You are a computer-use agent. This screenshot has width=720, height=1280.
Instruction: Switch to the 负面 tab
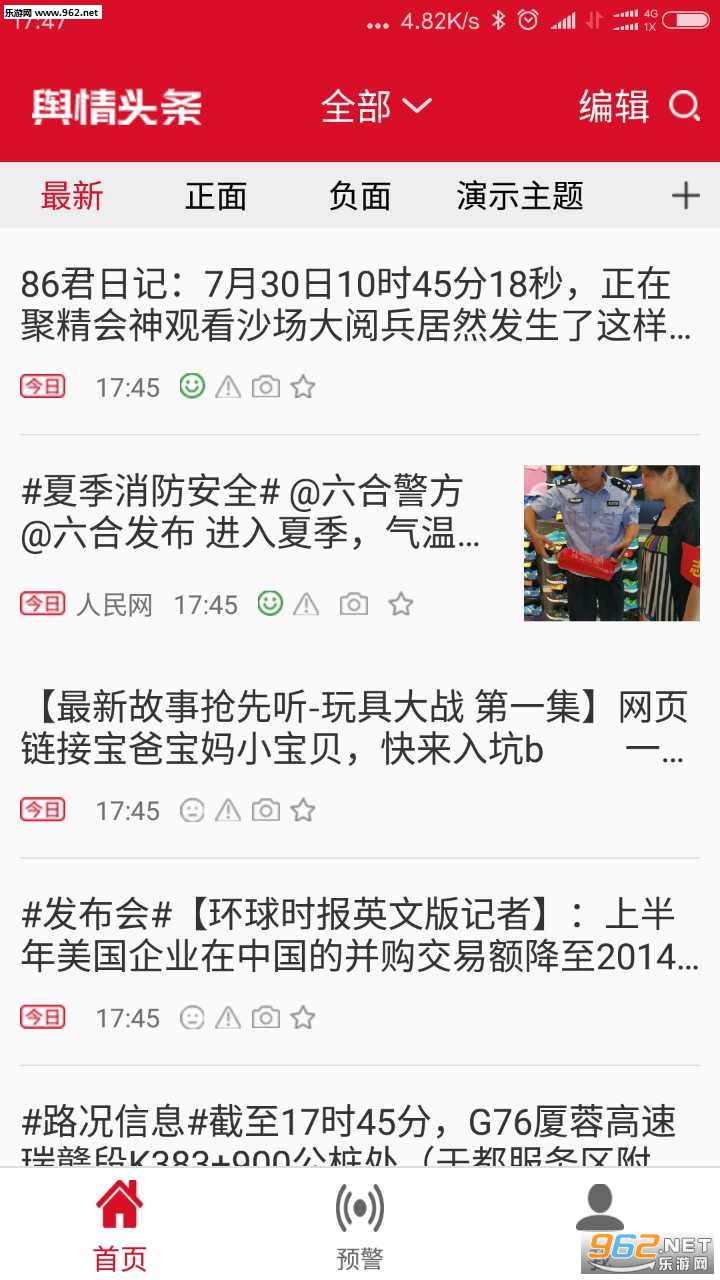[359, 196]
